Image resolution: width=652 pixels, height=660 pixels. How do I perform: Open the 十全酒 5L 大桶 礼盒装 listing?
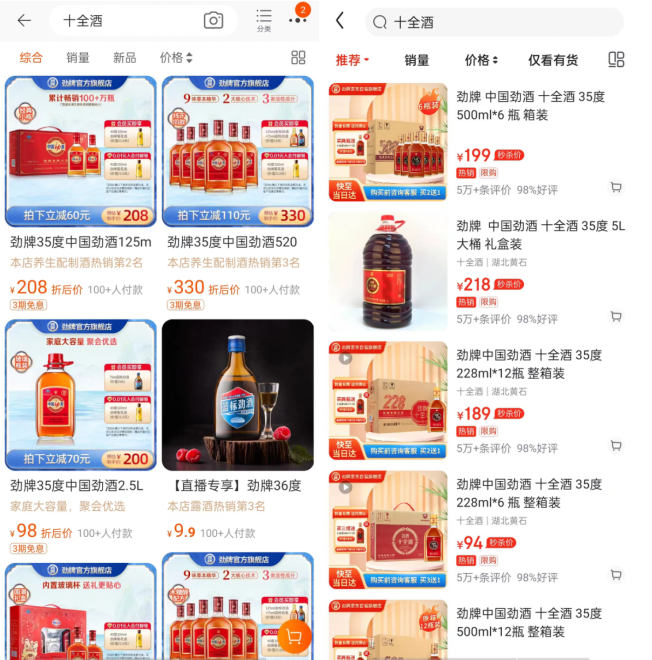[x=540, y=235]
